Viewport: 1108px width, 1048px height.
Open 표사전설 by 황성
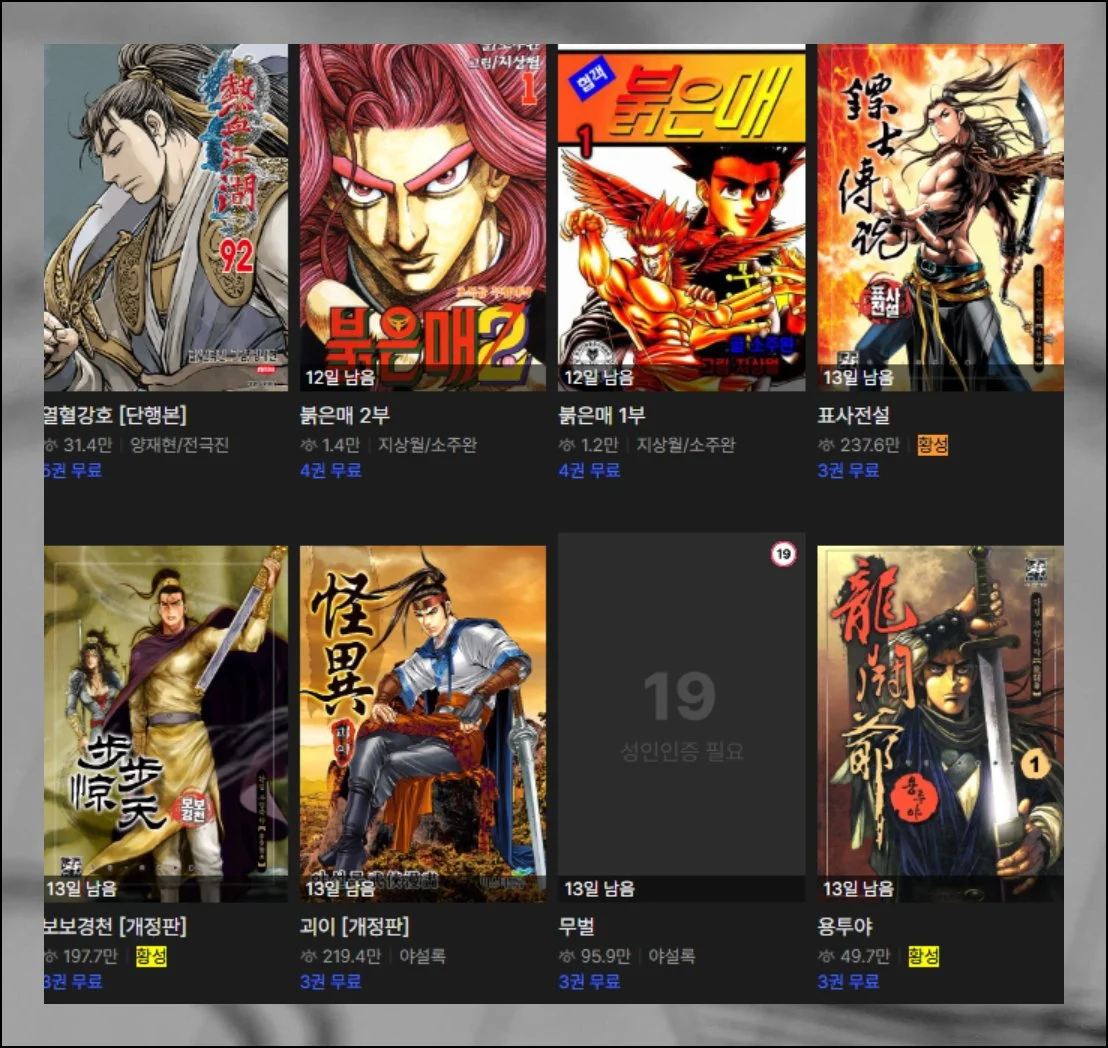(940, 218)
